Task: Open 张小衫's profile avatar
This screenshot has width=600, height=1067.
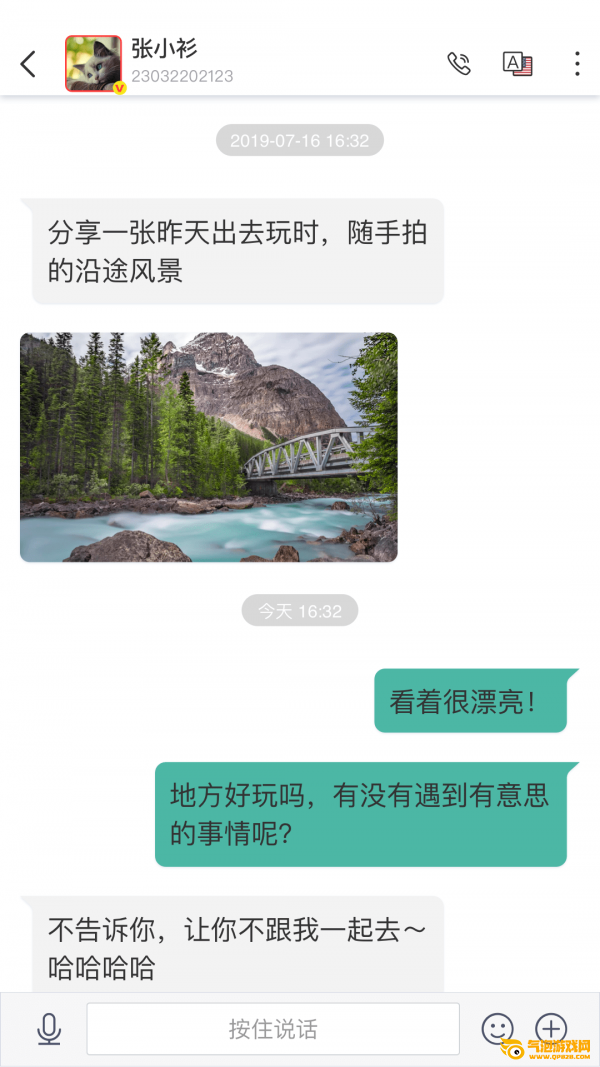Action: tap(93, 64)
